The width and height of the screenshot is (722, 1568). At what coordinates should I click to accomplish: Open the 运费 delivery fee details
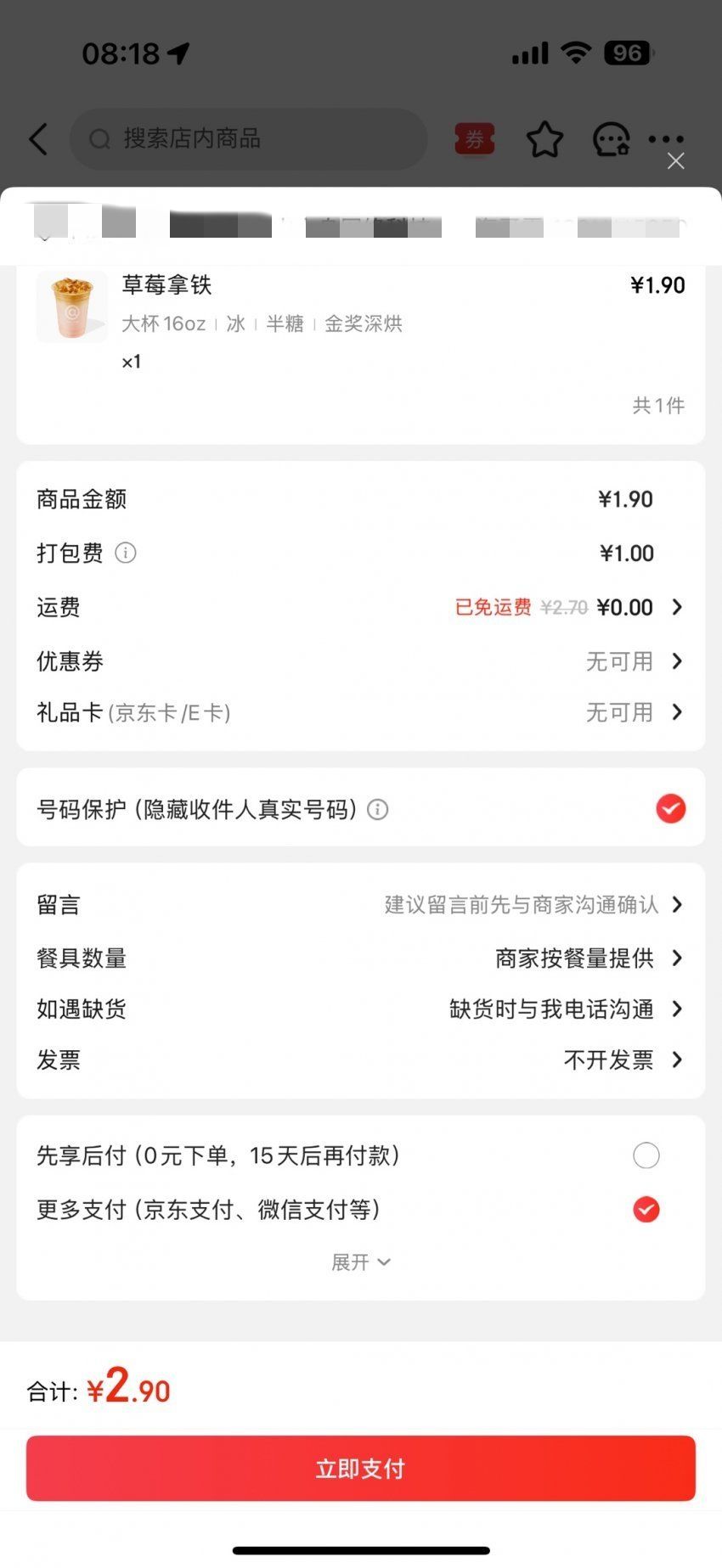pos(360,607)
